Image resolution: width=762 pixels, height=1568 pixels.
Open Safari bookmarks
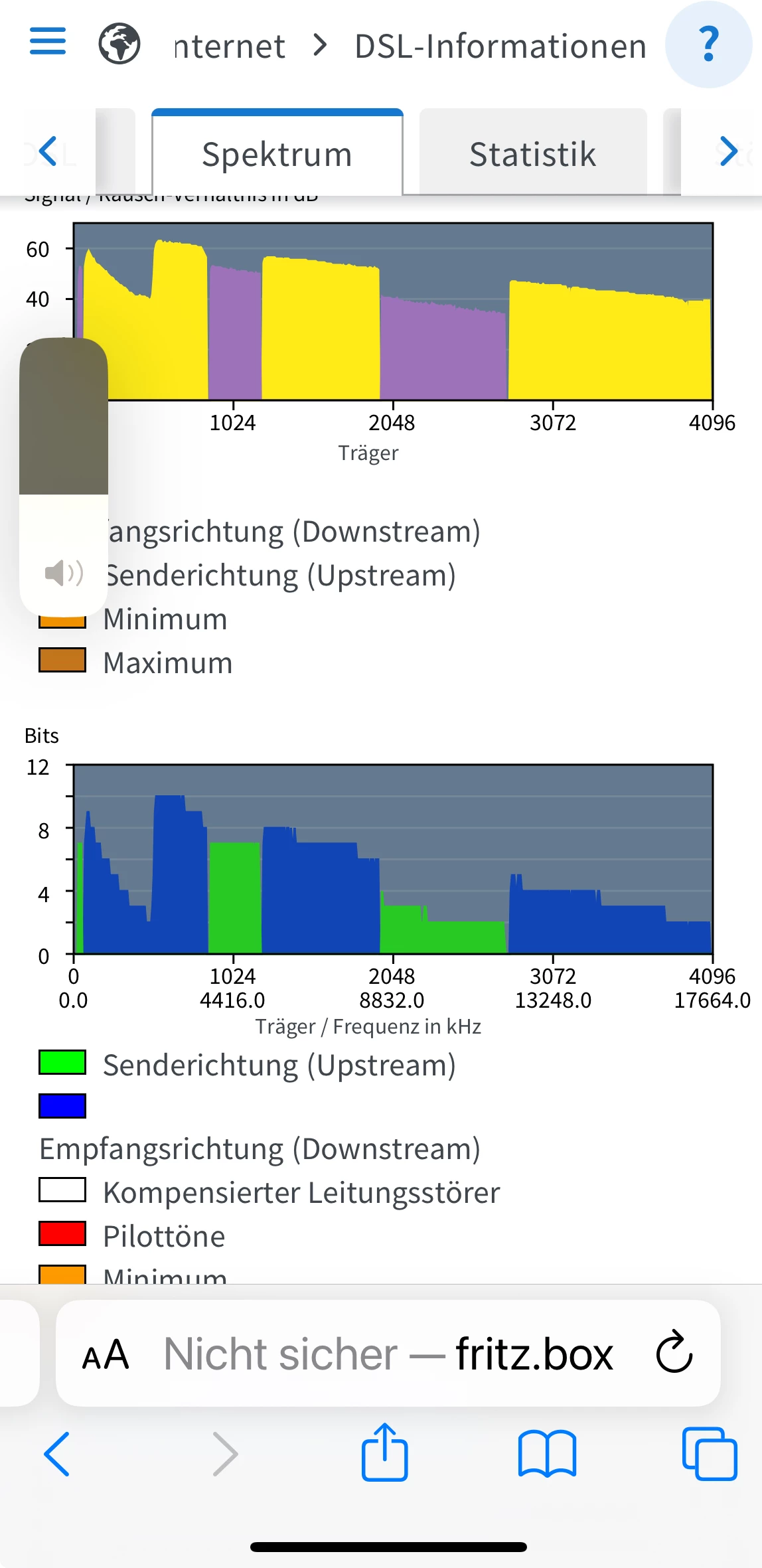[x=547, y=1454]
